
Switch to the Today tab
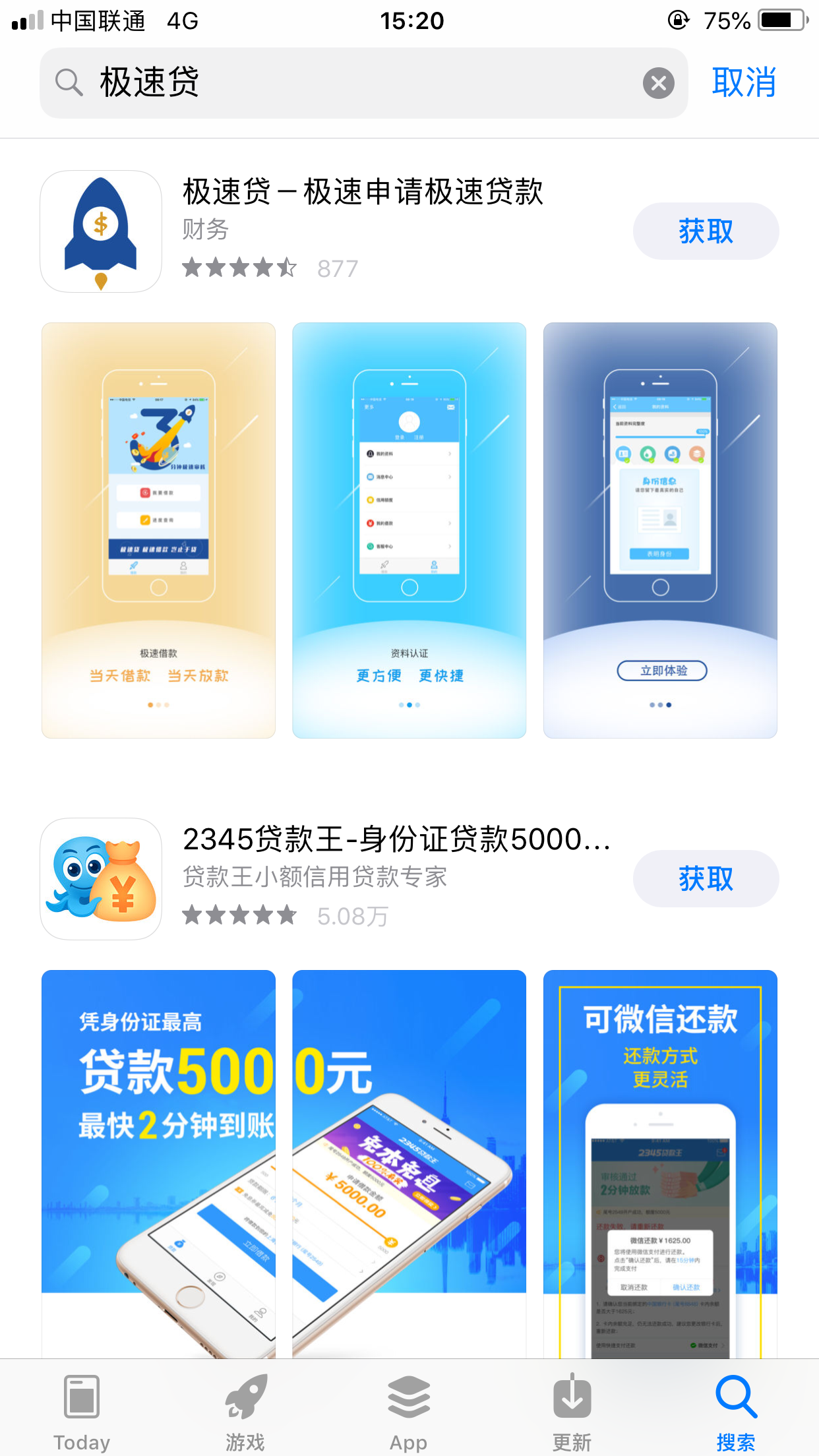coord(82,1412)
